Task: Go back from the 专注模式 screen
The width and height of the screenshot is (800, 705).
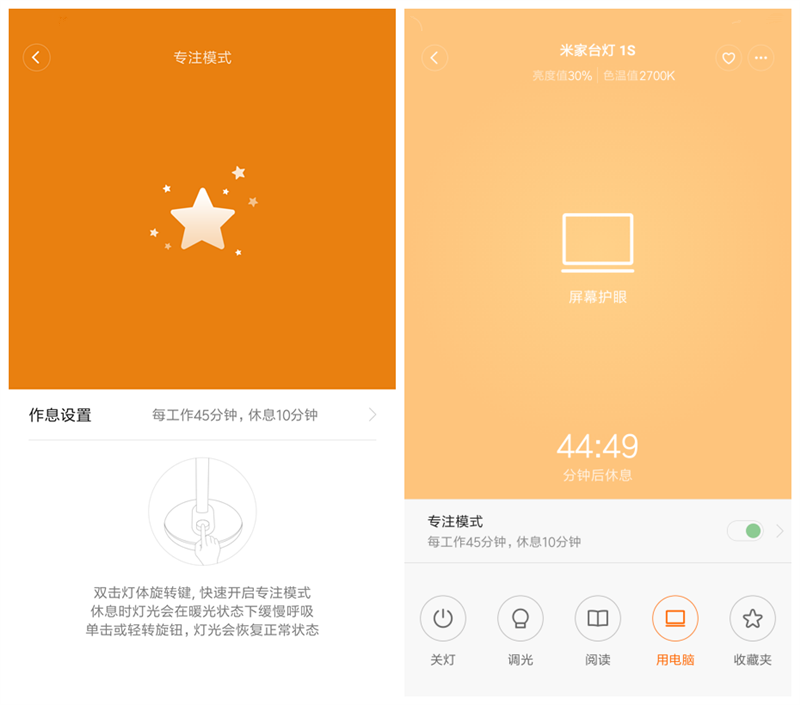Action: (37, 57)
